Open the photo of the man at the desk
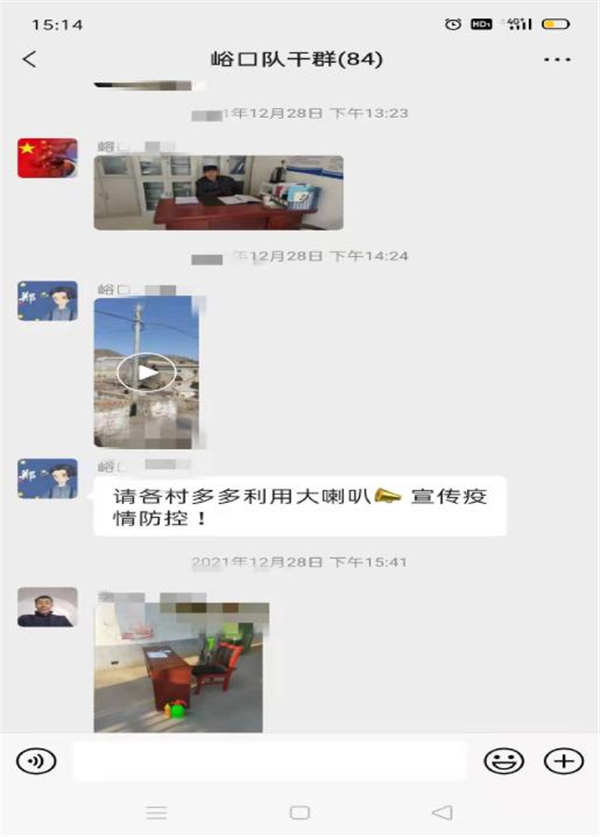The height and width of the screenshot is (837, 600). (218, 192)
